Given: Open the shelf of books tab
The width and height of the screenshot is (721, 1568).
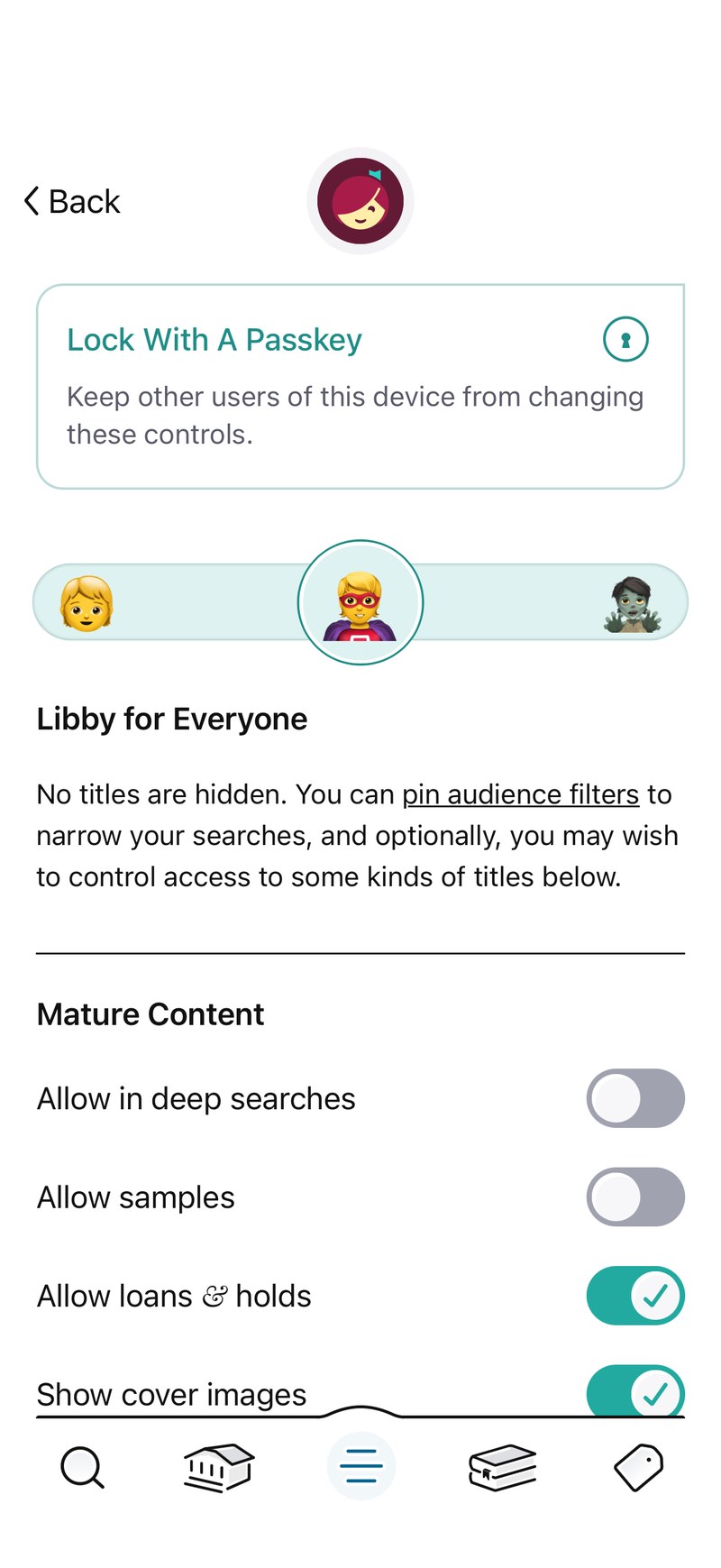Looking at the screenshot, I should (x=502, y=1467).
